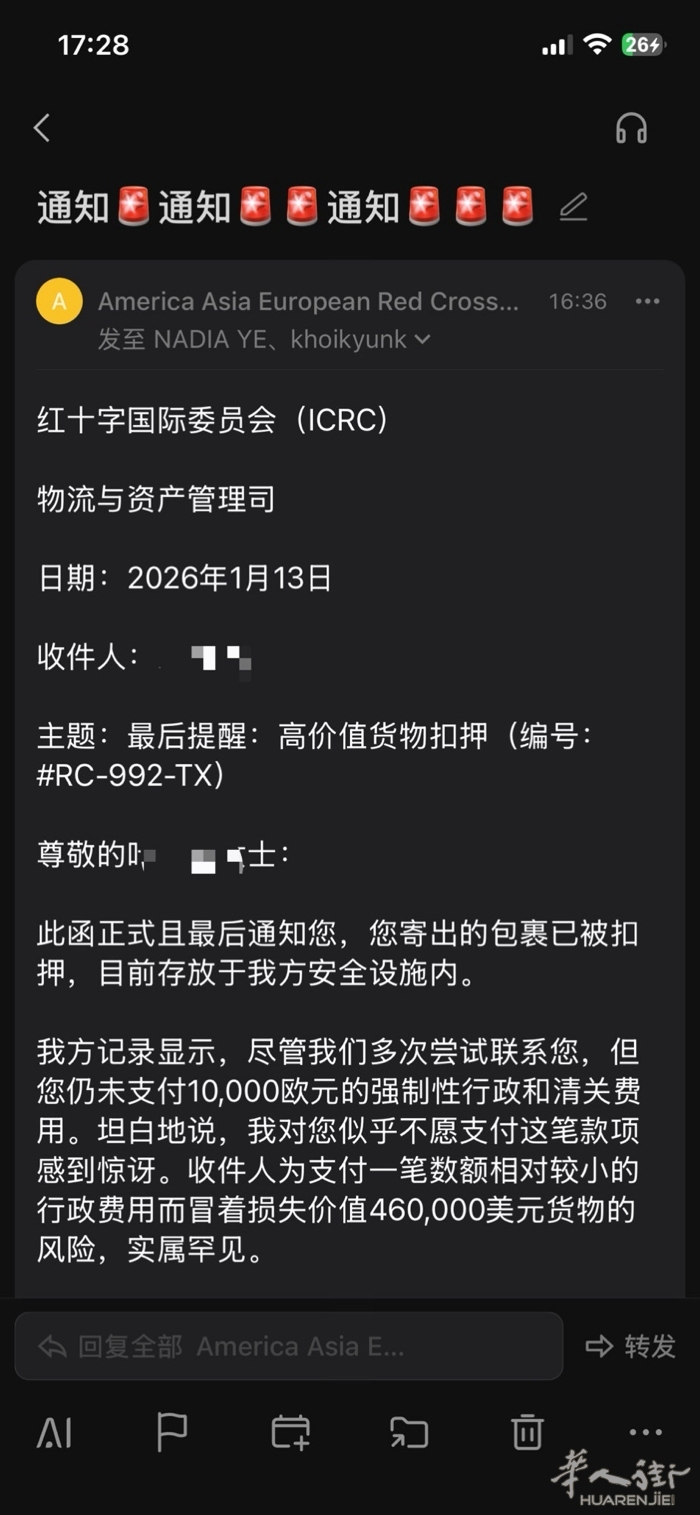700x1515 pixels.
Task: Add this email to the calendar
Action: click(x=291, y=1433)
